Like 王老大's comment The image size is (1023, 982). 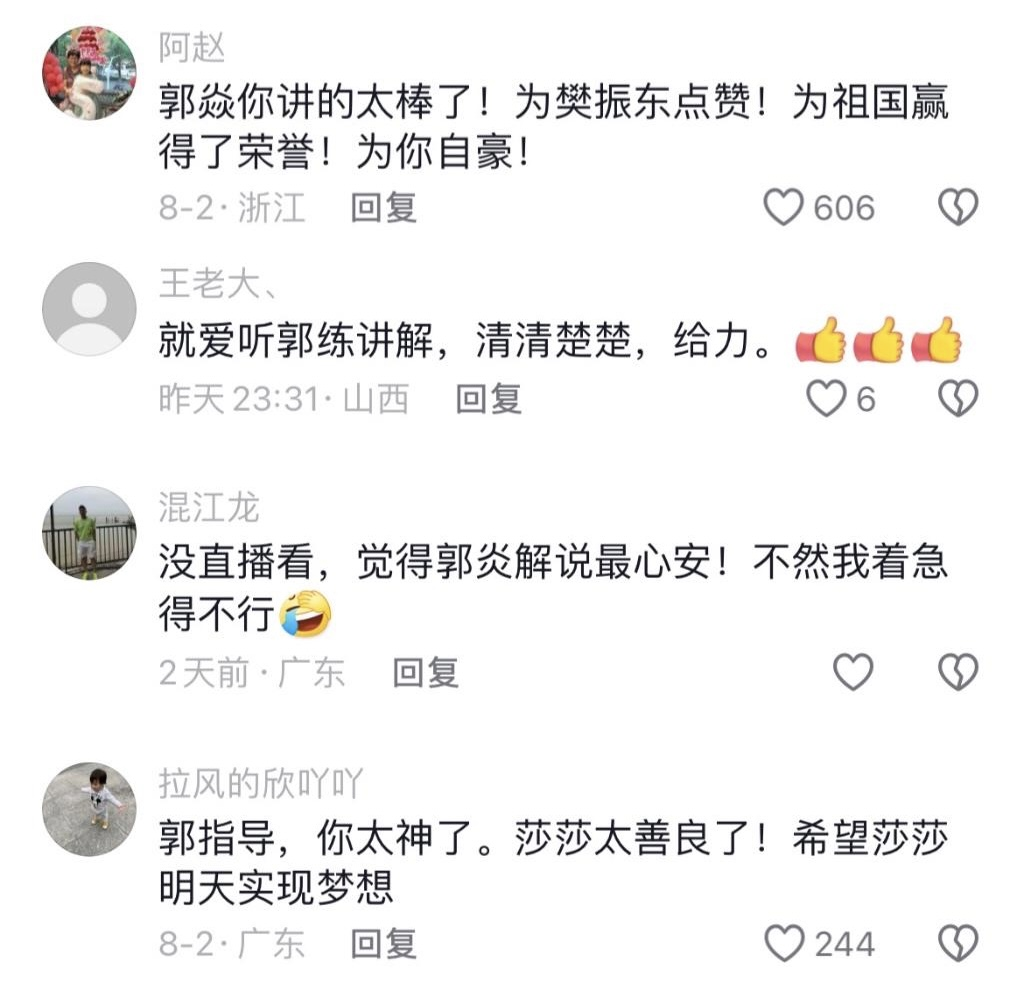[x=825, y=400]
